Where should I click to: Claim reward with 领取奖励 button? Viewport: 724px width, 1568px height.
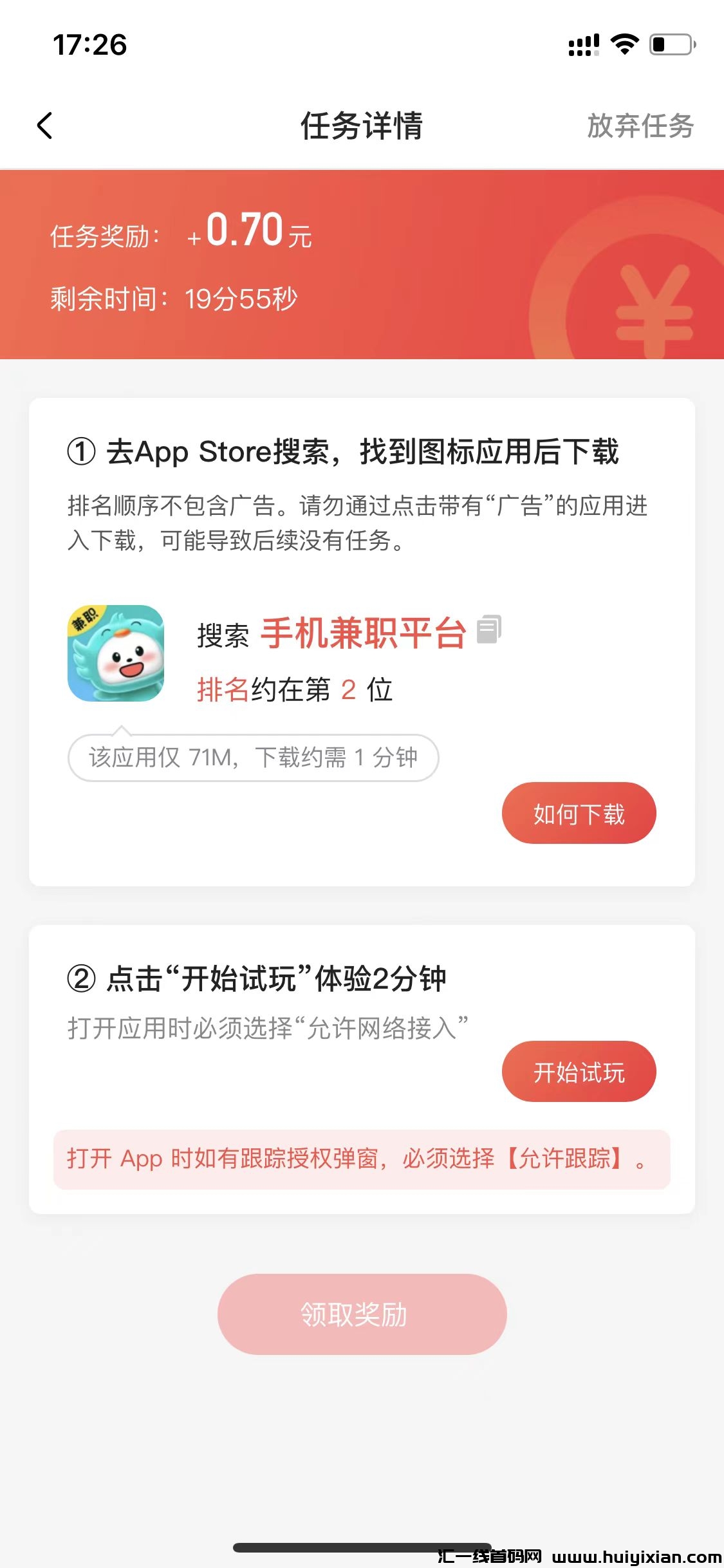point(362,1314)
